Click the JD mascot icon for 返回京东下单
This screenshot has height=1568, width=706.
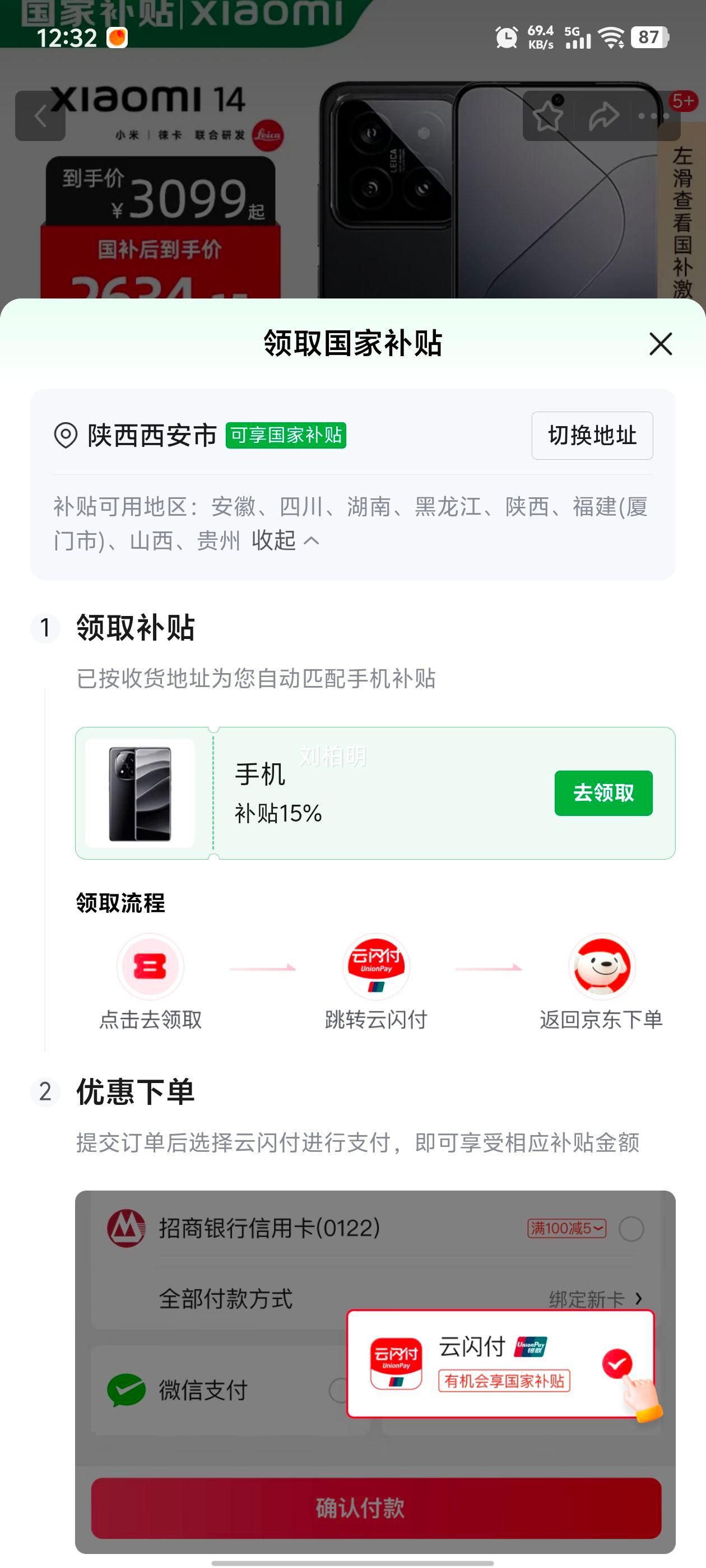pyautogui.click(x=602, y=967)
